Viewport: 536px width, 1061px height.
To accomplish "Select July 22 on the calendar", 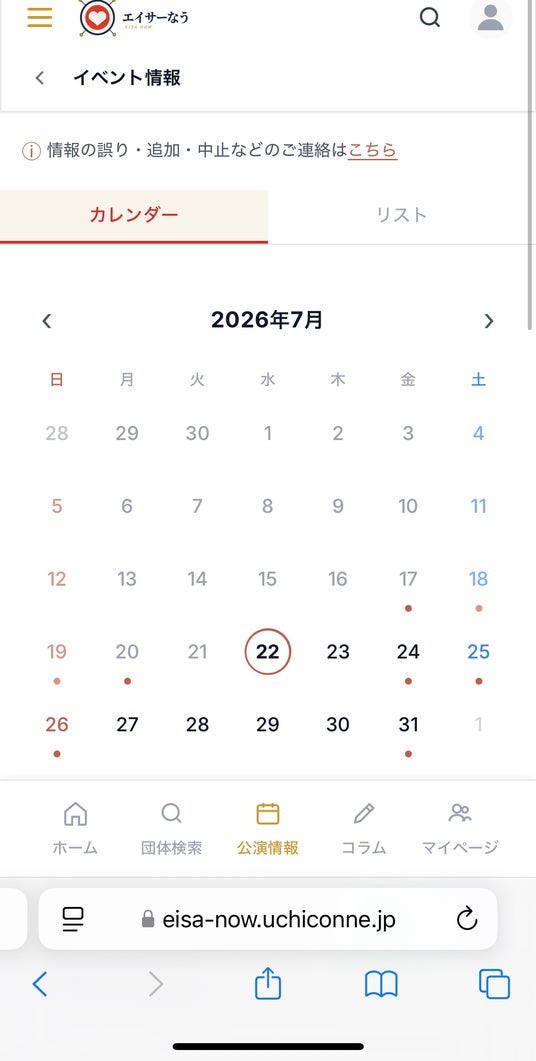I will click(x=267, y=652).
